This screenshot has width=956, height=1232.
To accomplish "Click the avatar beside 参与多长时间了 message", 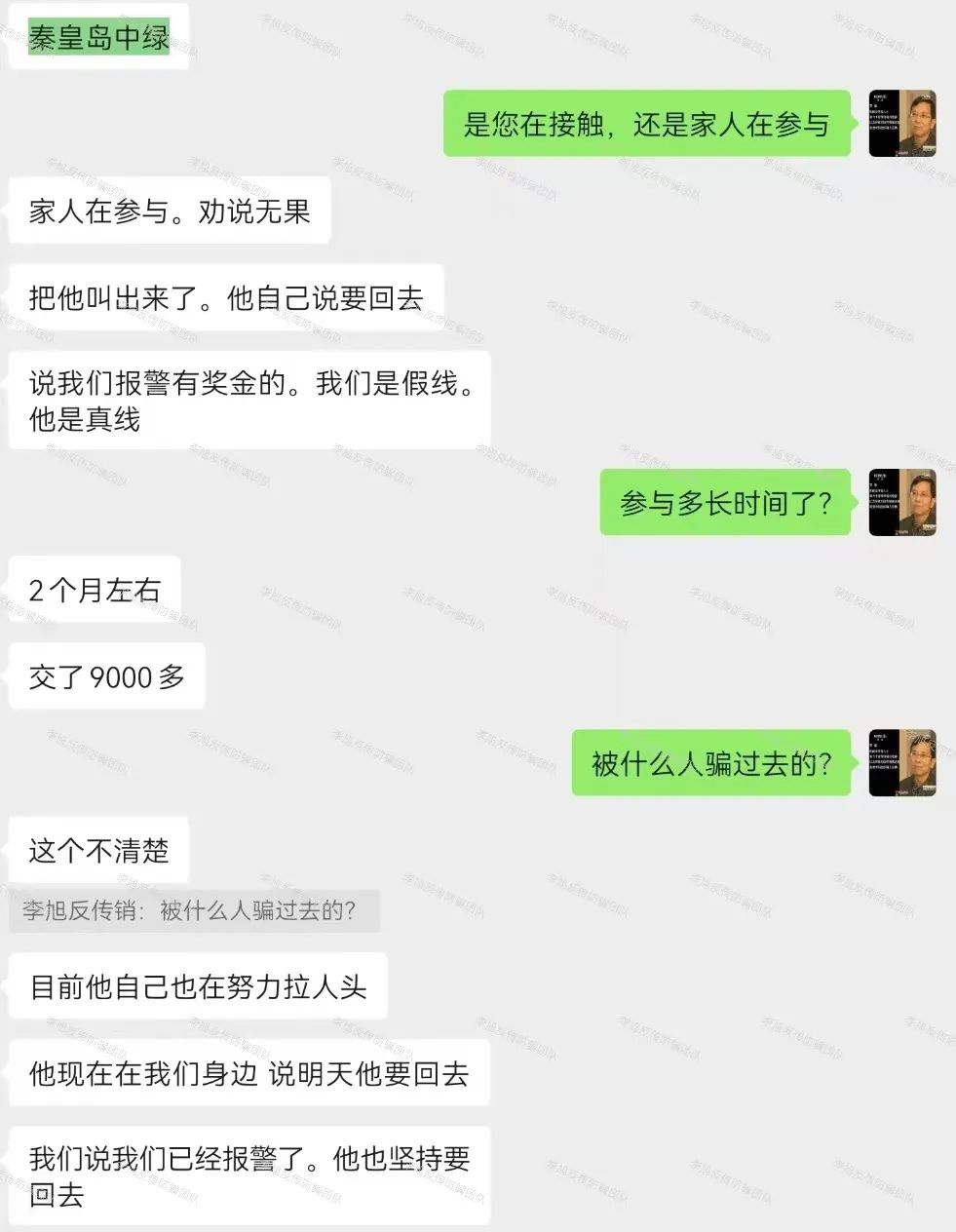I will tap(901, 504).
